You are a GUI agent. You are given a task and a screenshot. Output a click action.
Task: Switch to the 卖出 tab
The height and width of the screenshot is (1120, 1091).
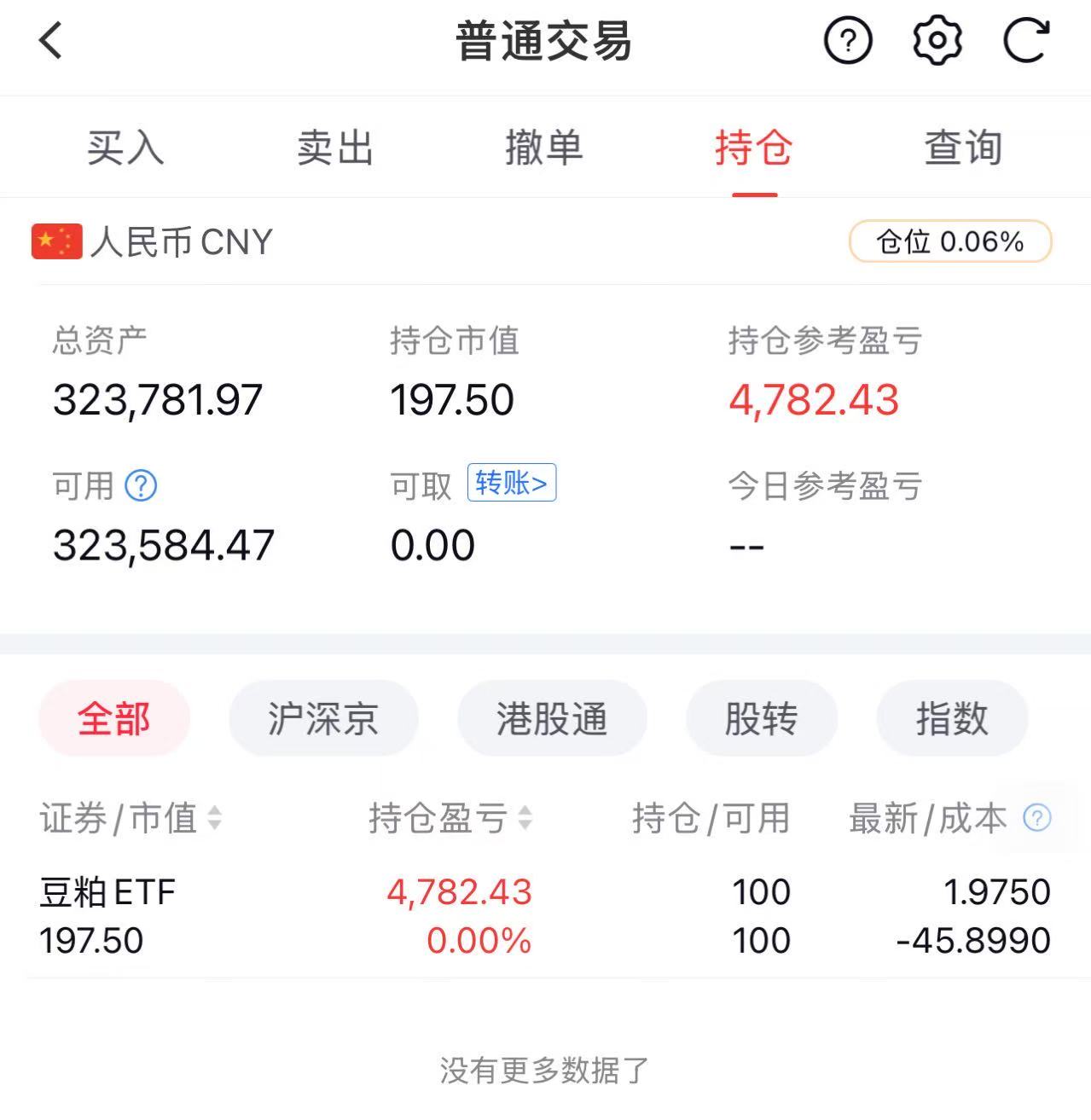pos(334,148)
